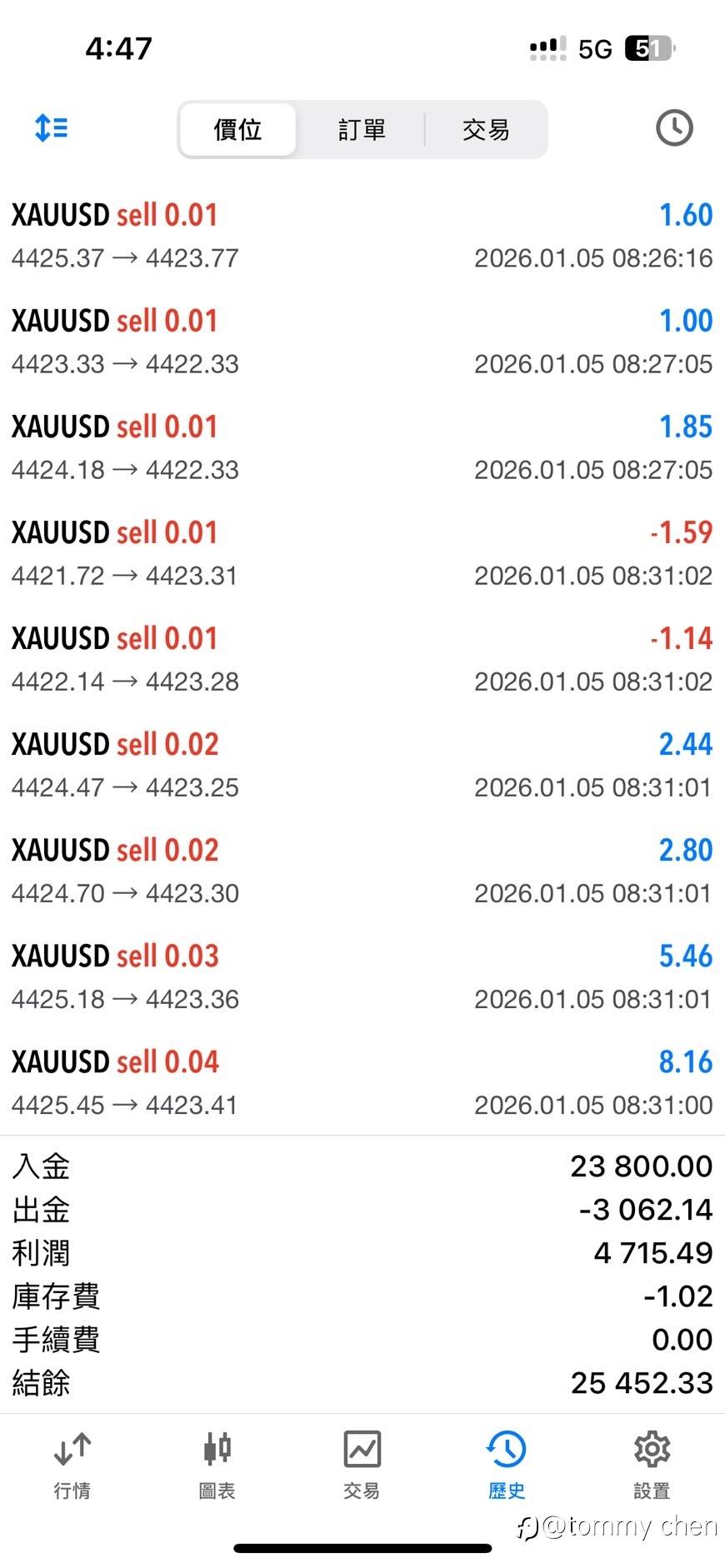Select the 歷史 history tab

coord(507,1466)
